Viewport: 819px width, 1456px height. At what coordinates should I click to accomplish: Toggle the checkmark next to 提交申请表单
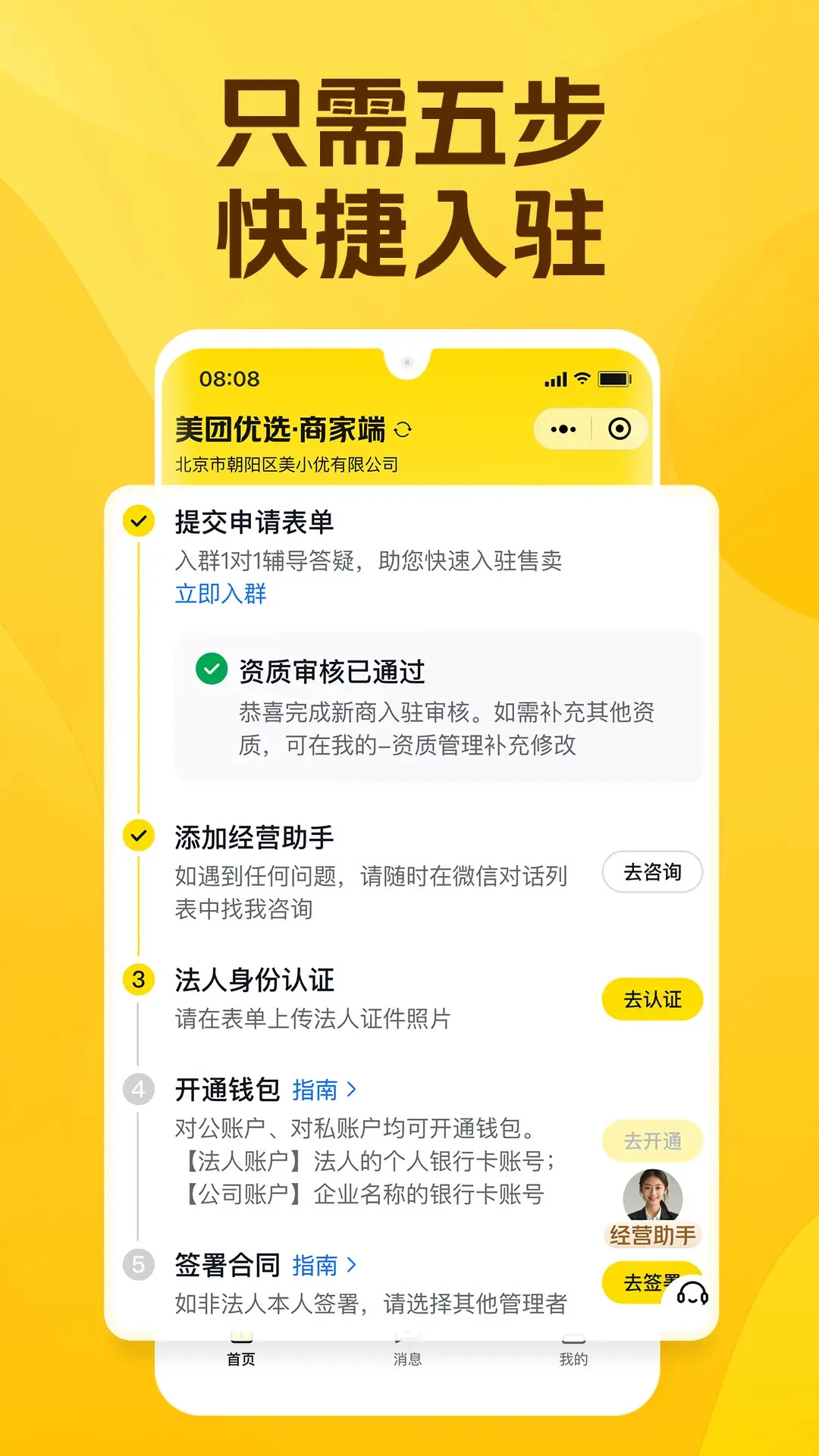click(x=138, y=521)
